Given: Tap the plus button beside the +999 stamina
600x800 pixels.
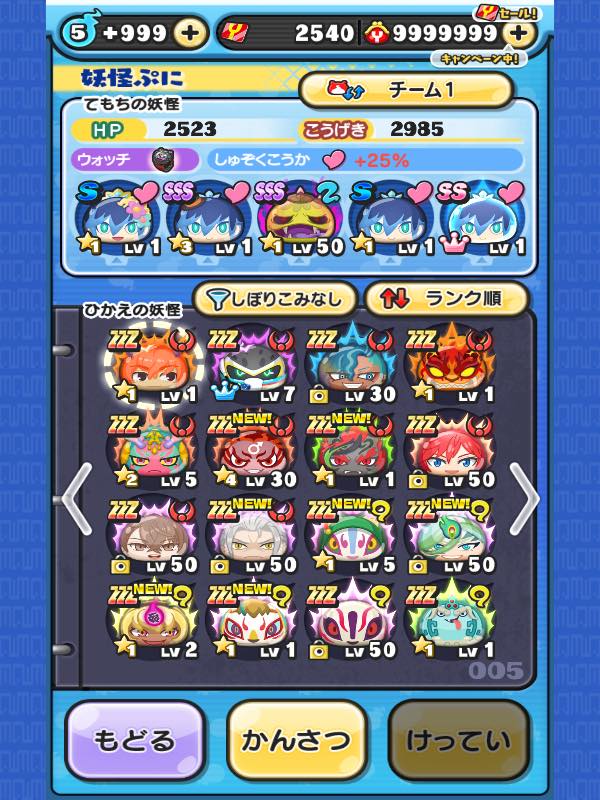Looking at the screenshot, I should 189,33.
